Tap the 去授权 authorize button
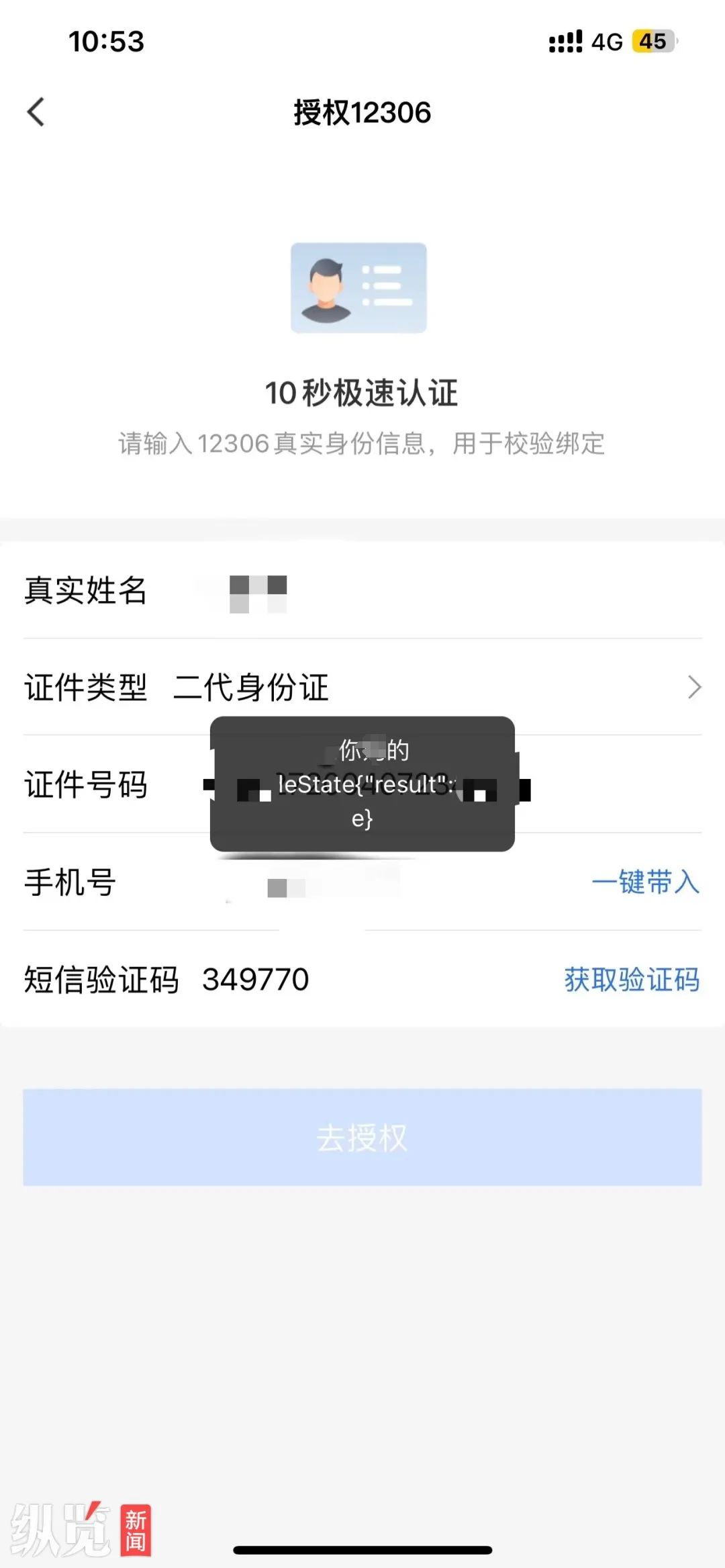 pyautogui.click(x=362, y=1138)
